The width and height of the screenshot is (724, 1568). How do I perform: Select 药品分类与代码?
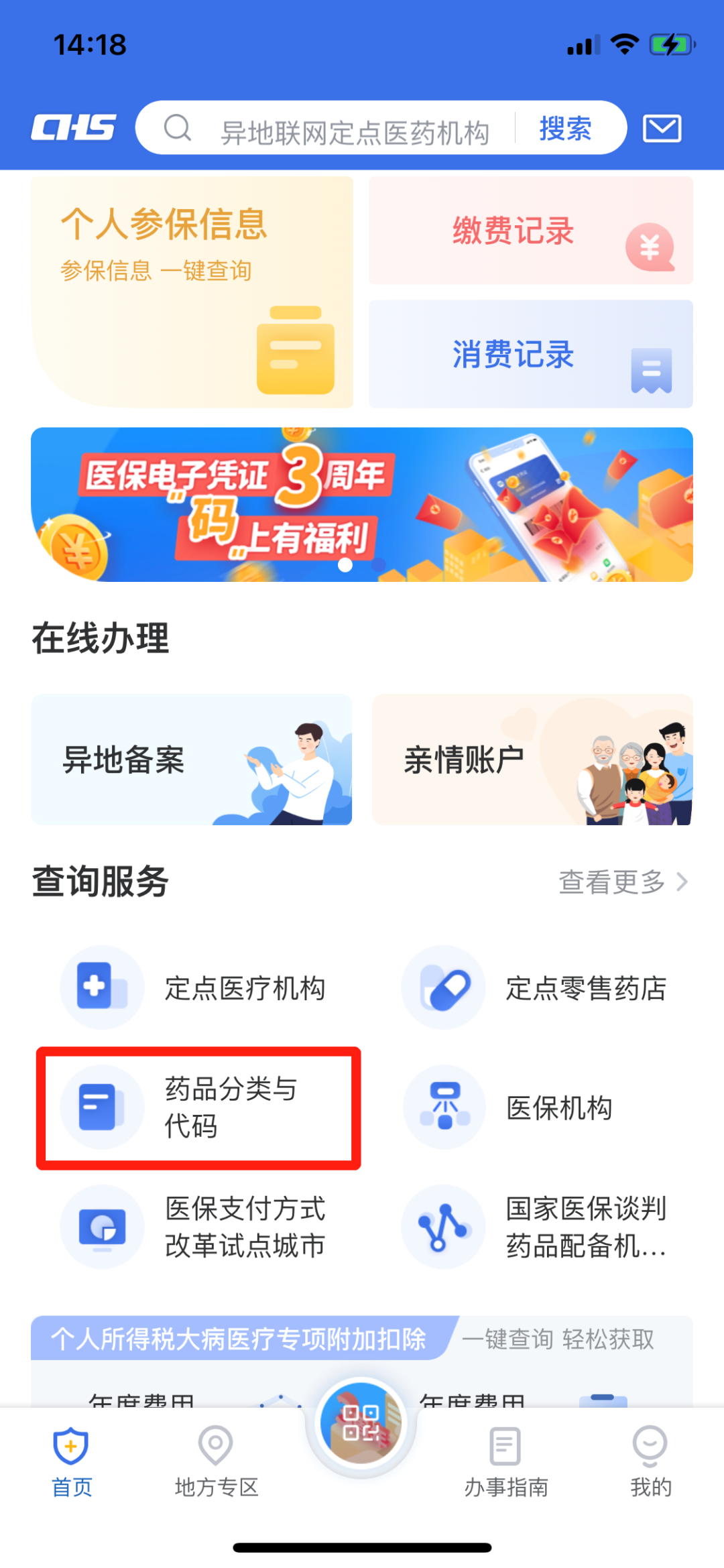point(198,1107)
